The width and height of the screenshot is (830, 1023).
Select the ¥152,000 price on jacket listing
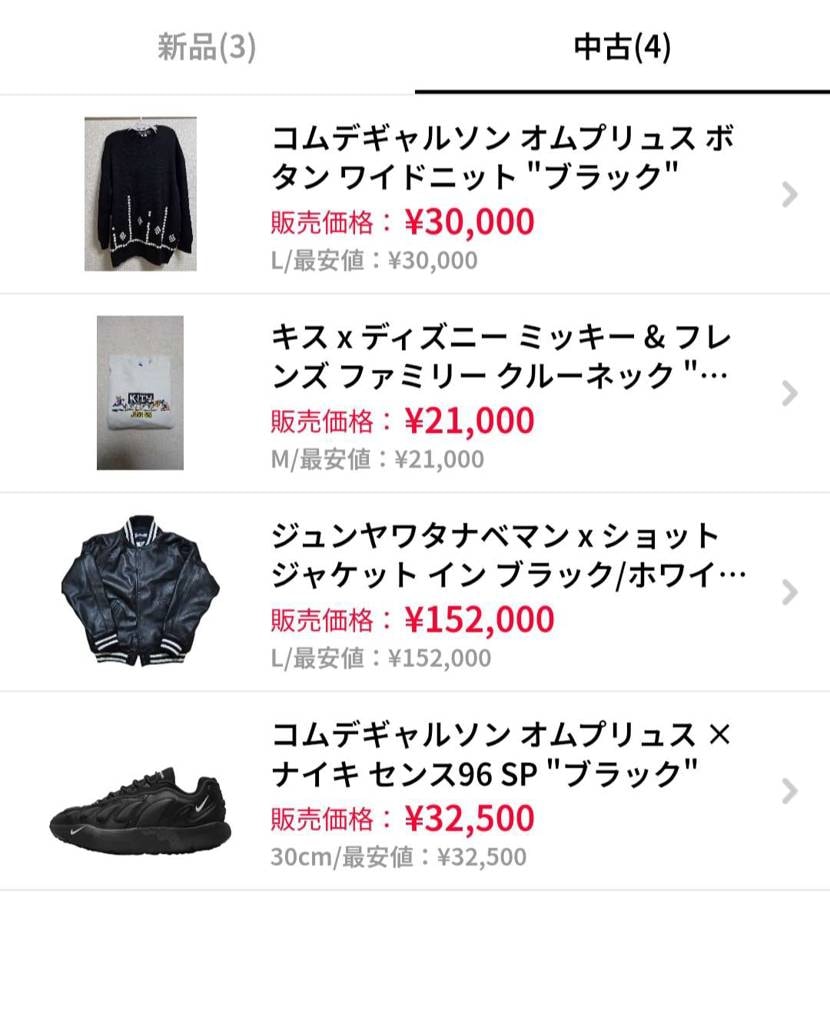coord(476,619)
